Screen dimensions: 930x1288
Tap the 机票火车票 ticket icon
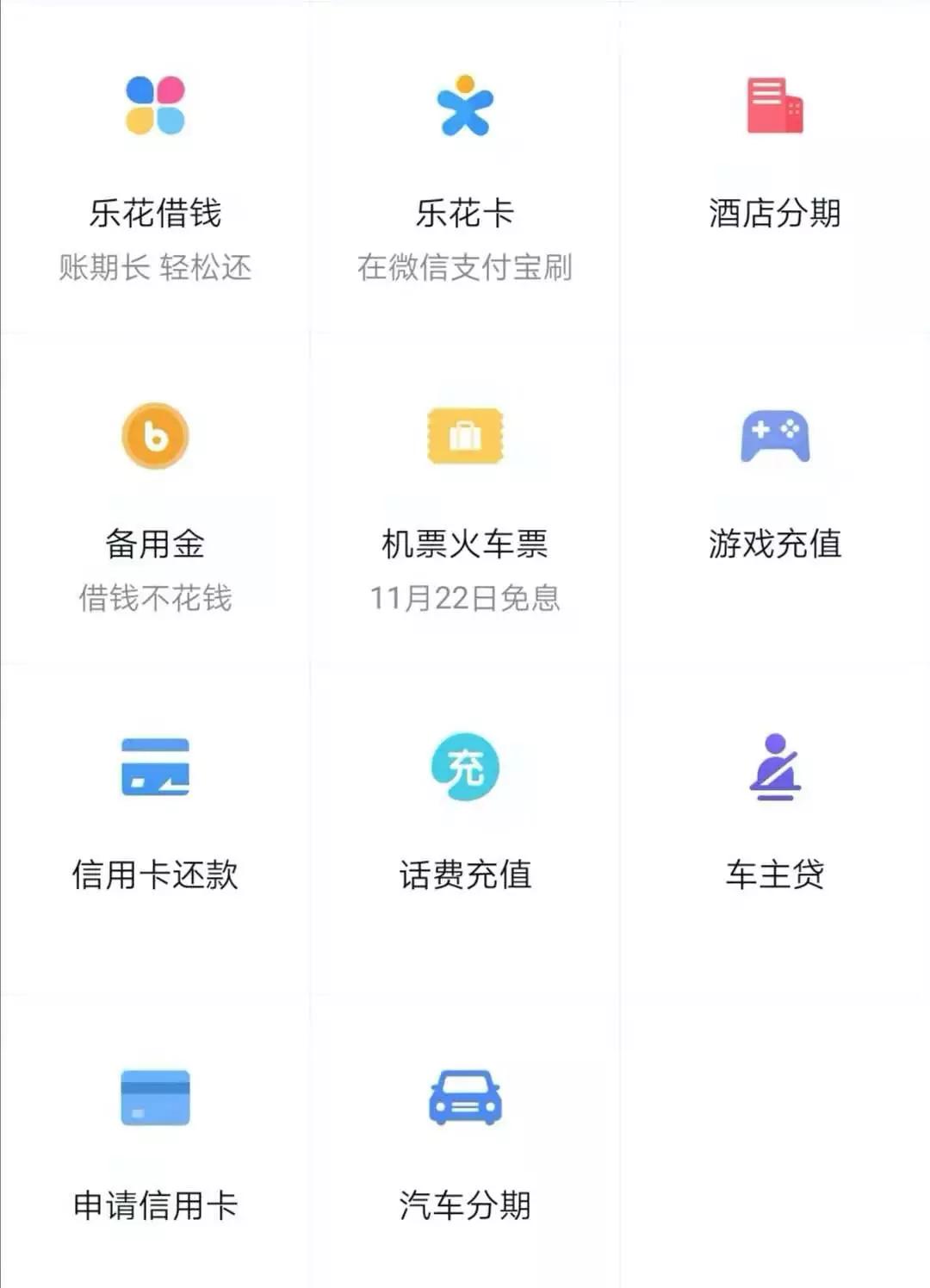(x=465, y=437)
